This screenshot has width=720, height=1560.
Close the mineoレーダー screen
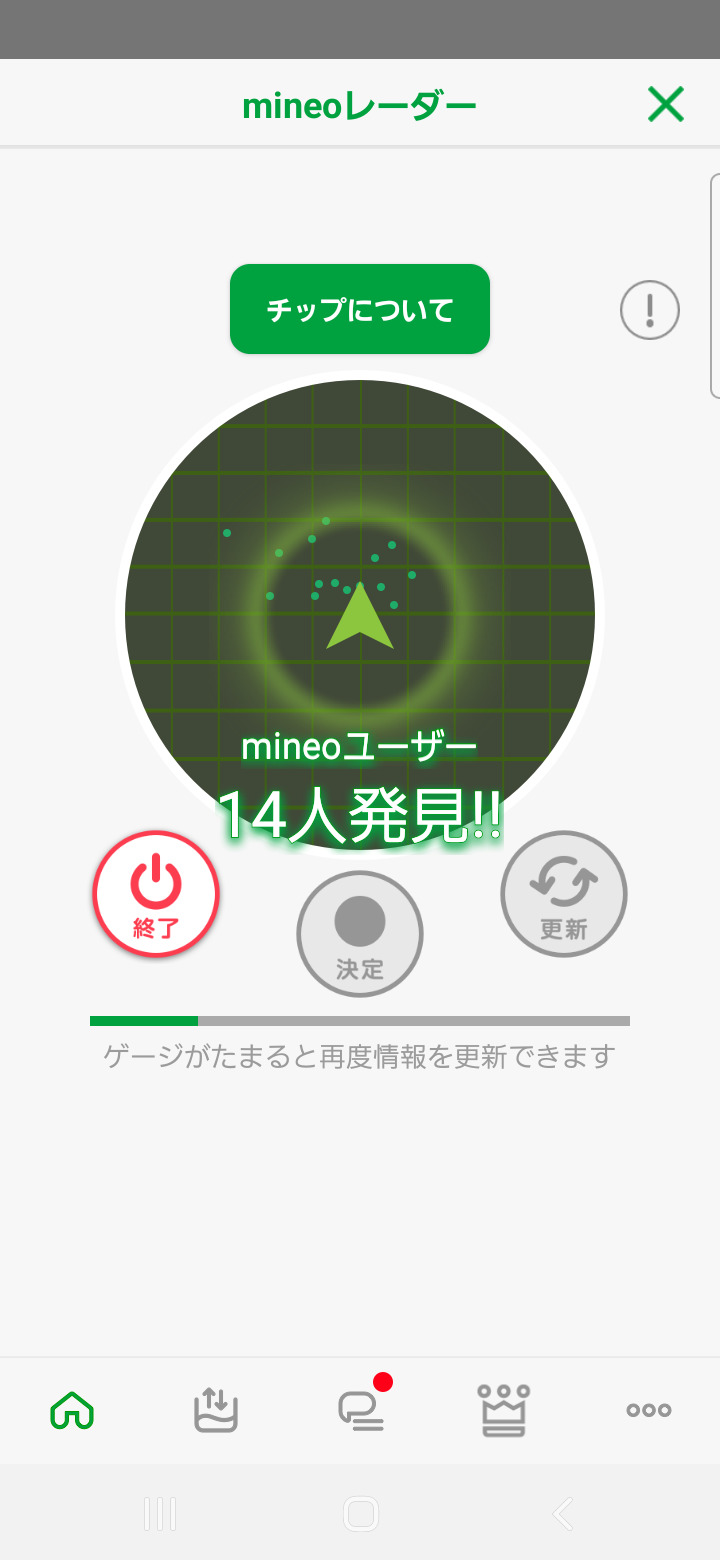(665, 104)
